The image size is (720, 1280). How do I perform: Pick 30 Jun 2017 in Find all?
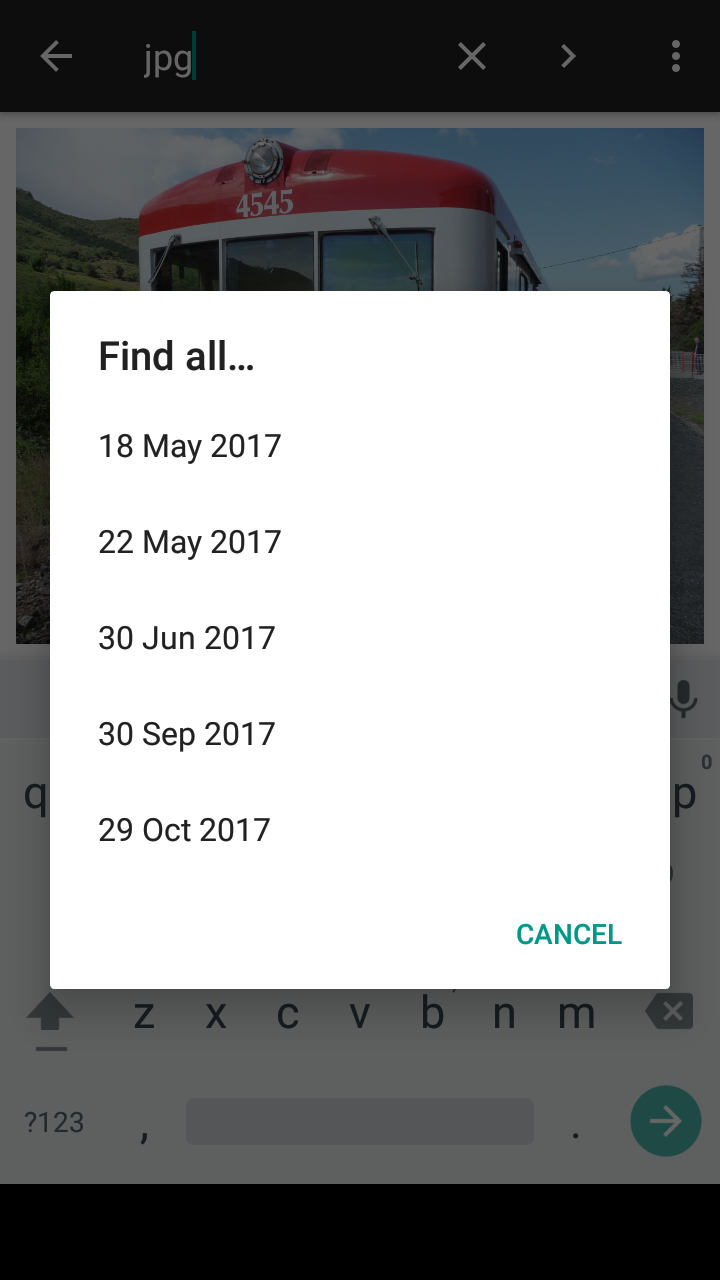187,638
